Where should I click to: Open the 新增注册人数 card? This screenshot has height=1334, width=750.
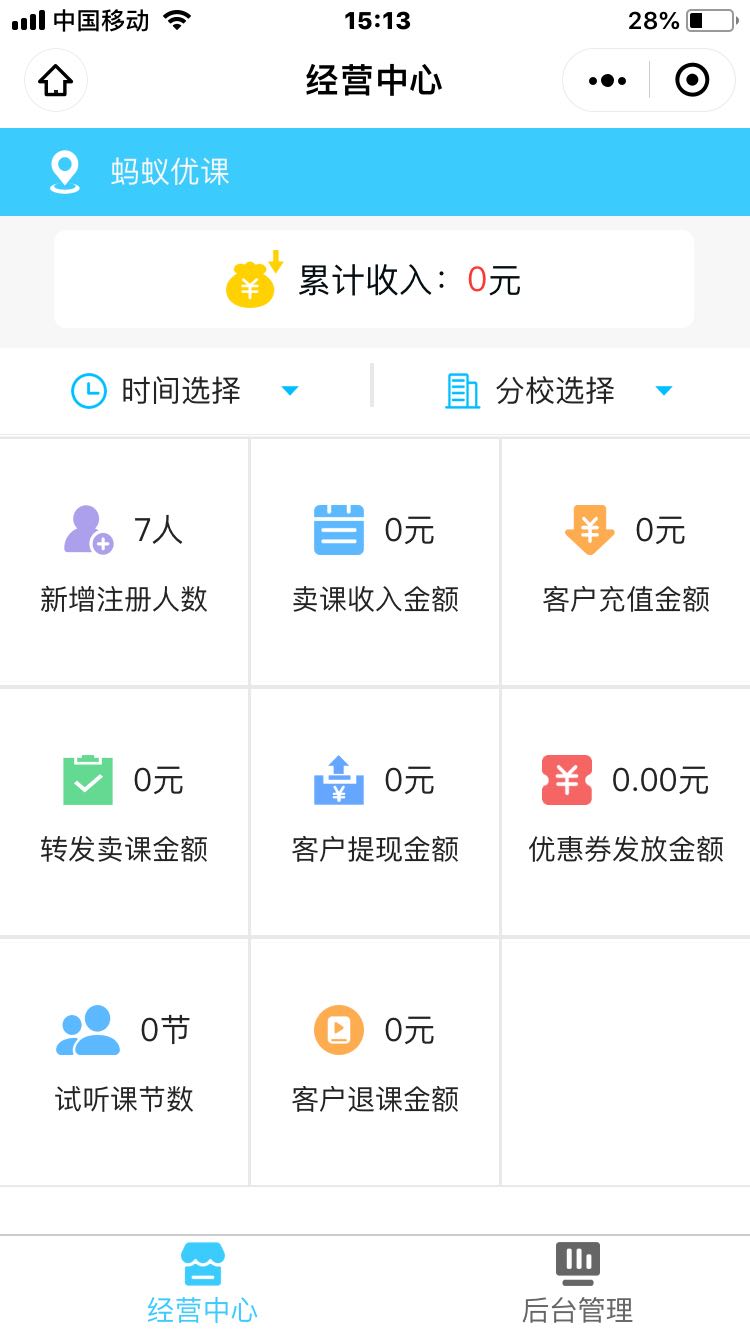124,561
